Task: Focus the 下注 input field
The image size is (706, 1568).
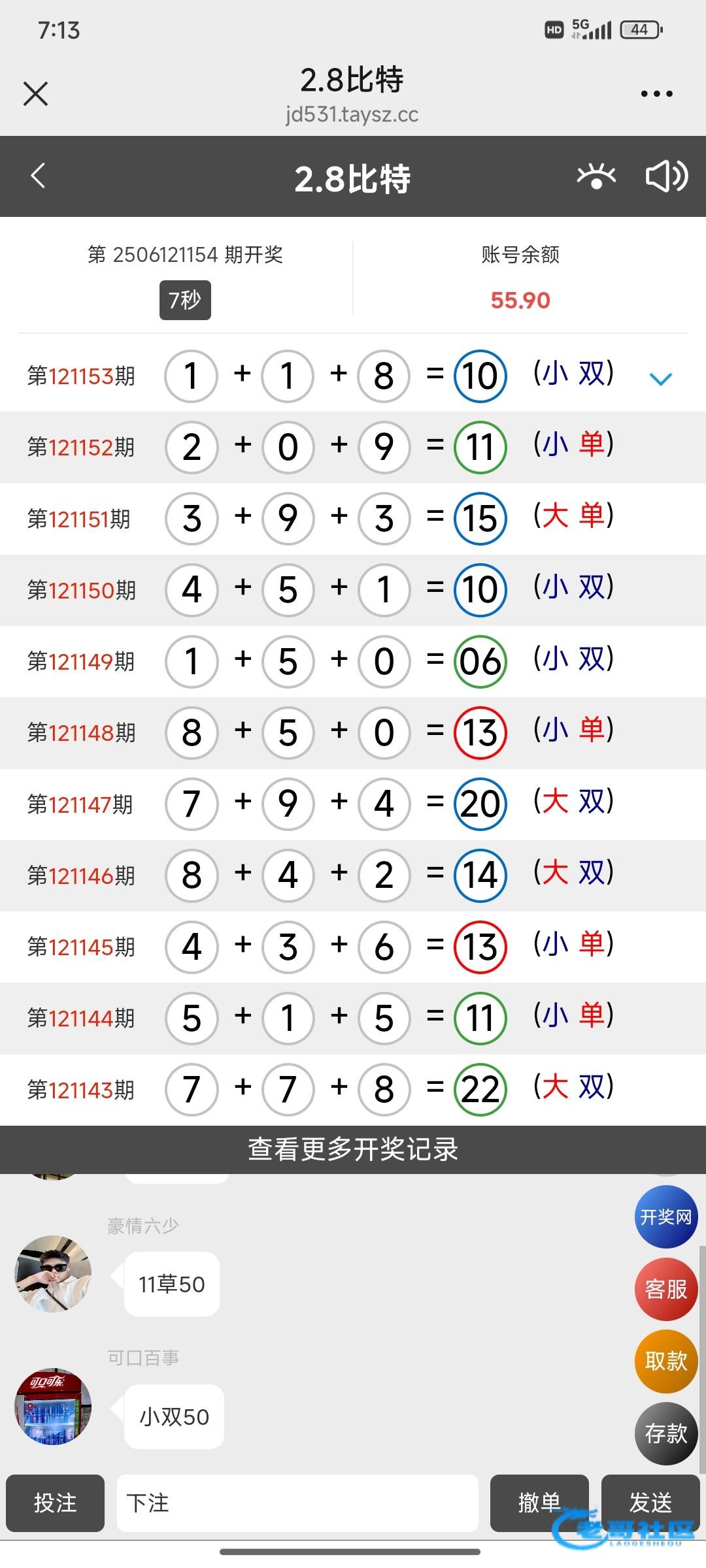Action: tap(297, 1503)
